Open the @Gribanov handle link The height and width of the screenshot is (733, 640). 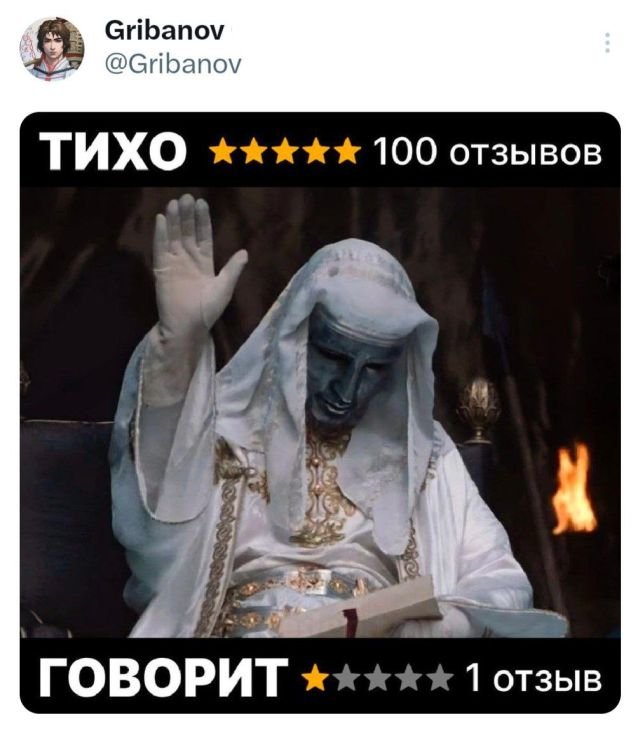172,66
